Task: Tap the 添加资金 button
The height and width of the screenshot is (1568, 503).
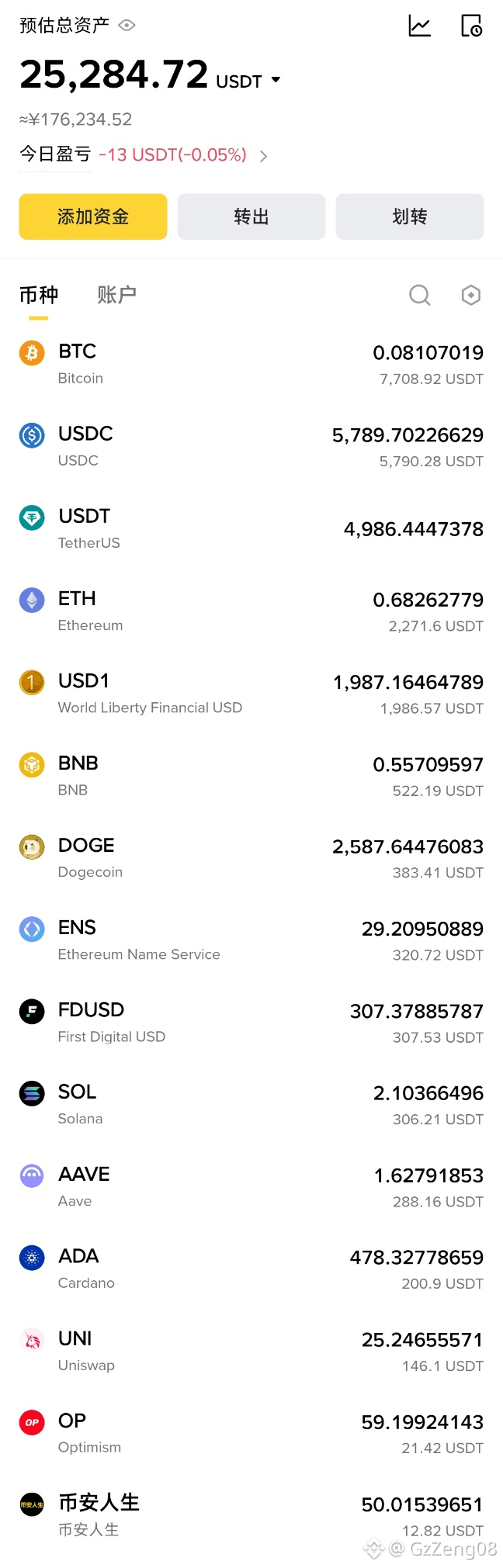Action: pyautogui.click(x=93, y=216)
